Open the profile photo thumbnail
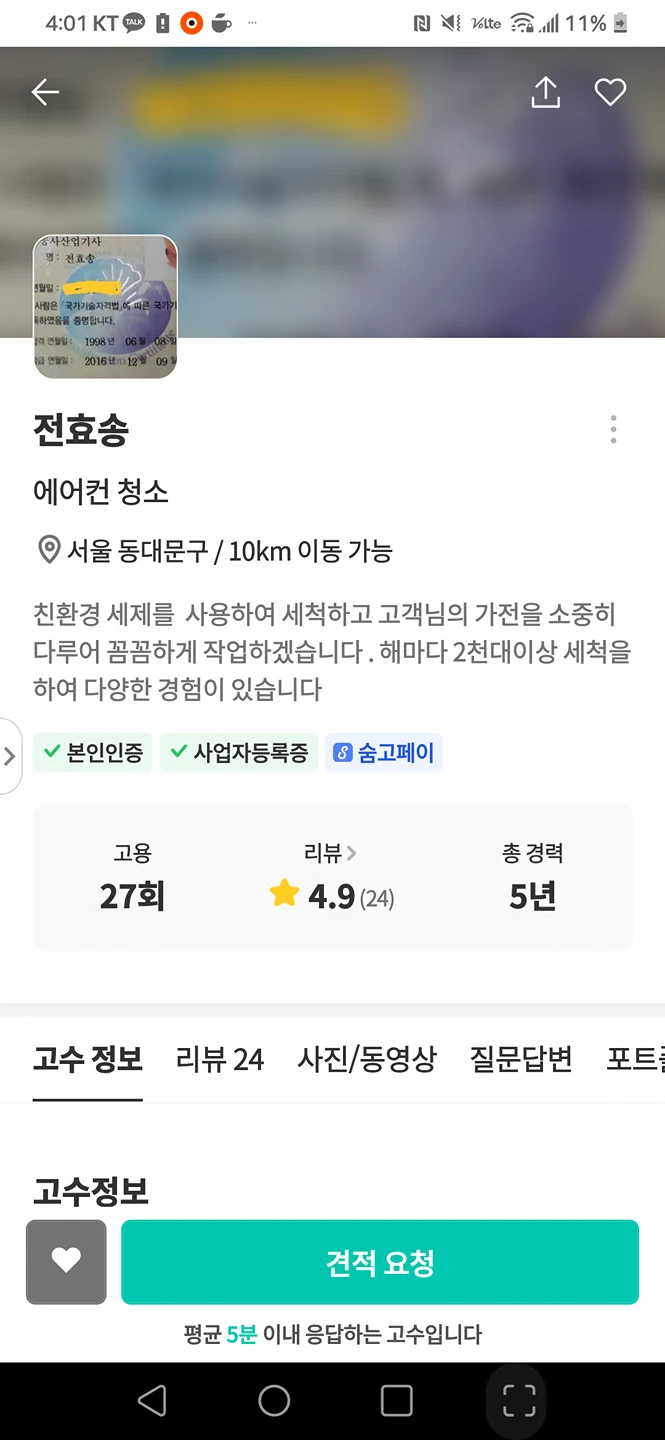The height and width of the screenshot is (1440, 665). (106, 307)
